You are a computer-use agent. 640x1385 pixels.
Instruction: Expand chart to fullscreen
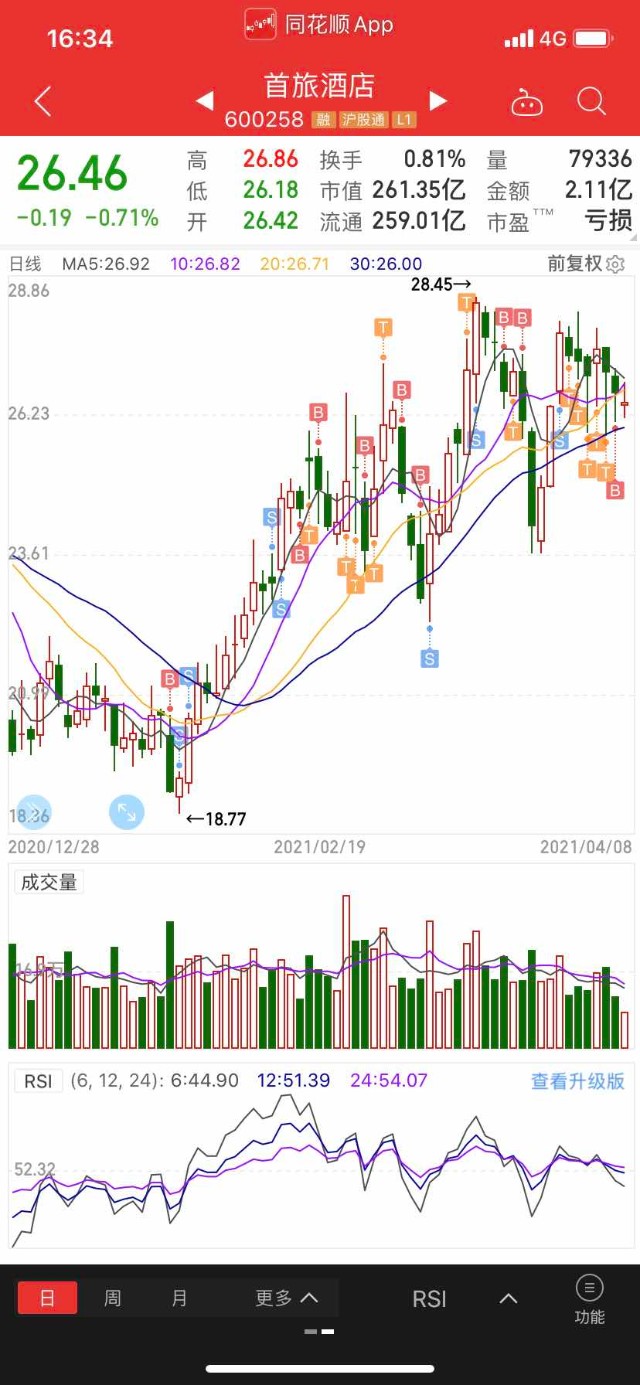pyautogui.click(x=126, y=812)
